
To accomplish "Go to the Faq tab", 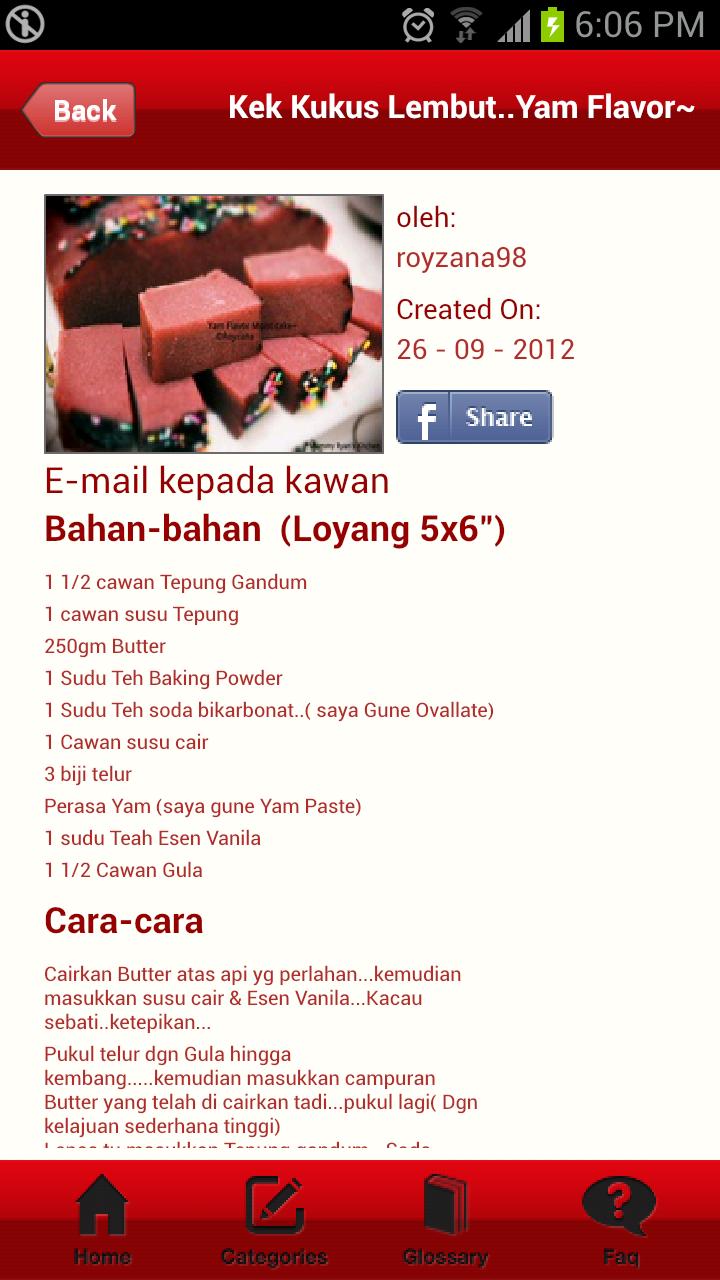I will [x=619, y=1220].
